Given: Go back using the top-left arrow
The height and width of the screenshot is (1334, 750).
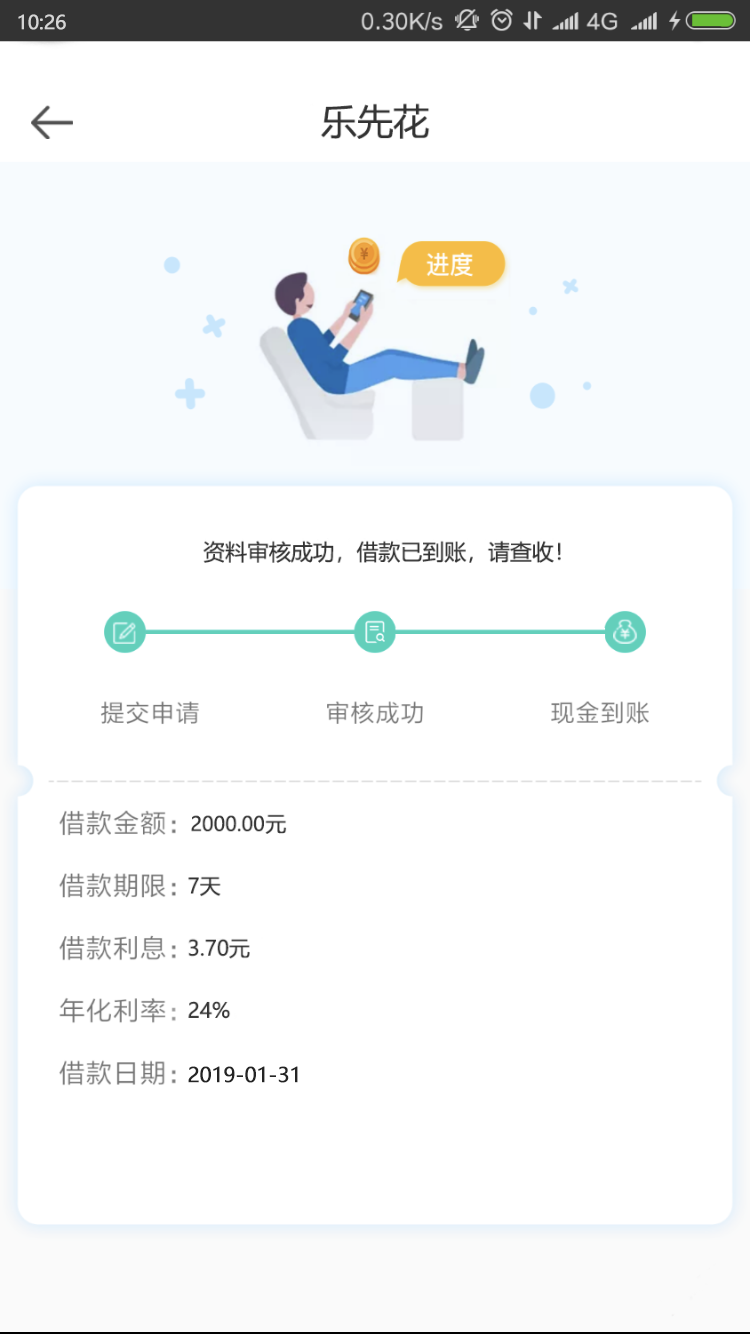Looking at the screenshot, I should click(x=52, y=123).
